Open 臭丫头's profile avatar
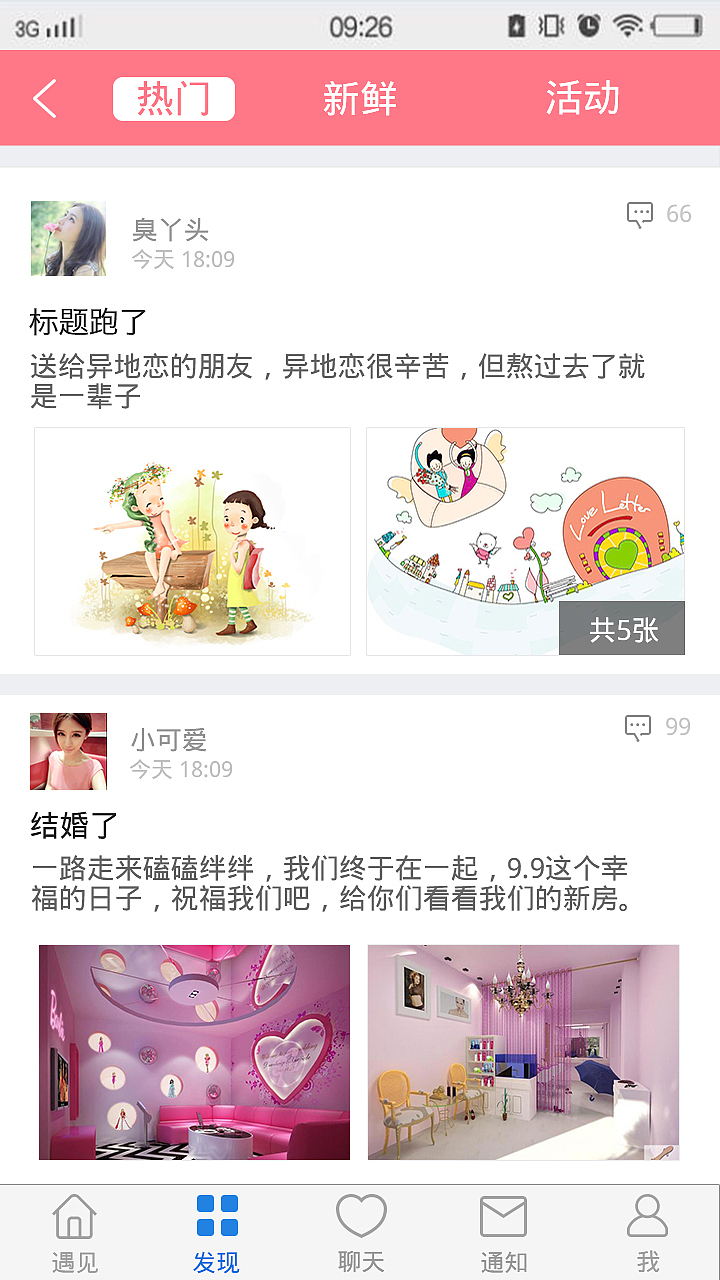This screenshot has height=1280, width=720. (x=68, y=238)
